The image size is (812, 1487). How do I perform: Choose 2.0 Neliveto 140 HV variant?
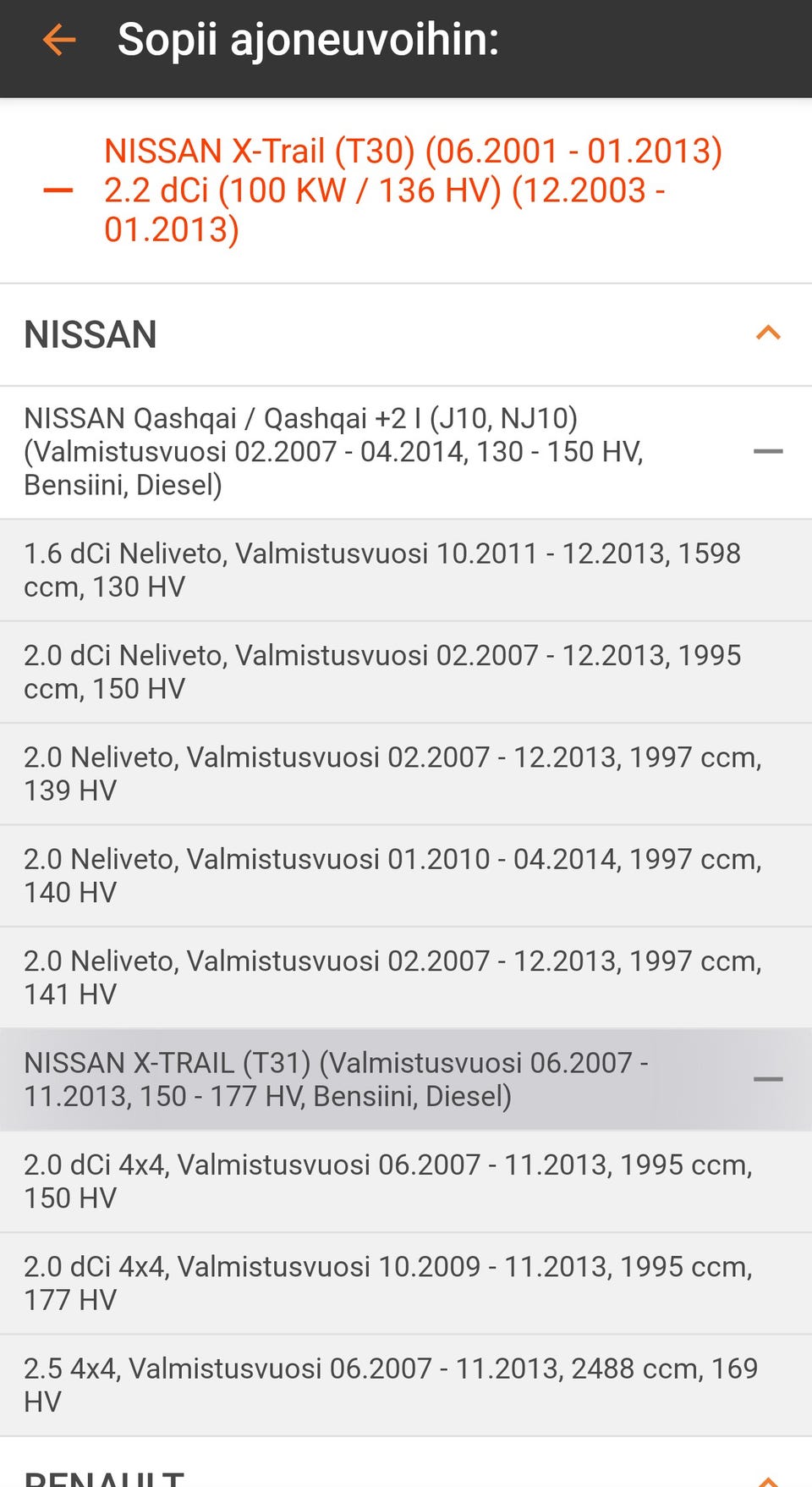point(392,874)
